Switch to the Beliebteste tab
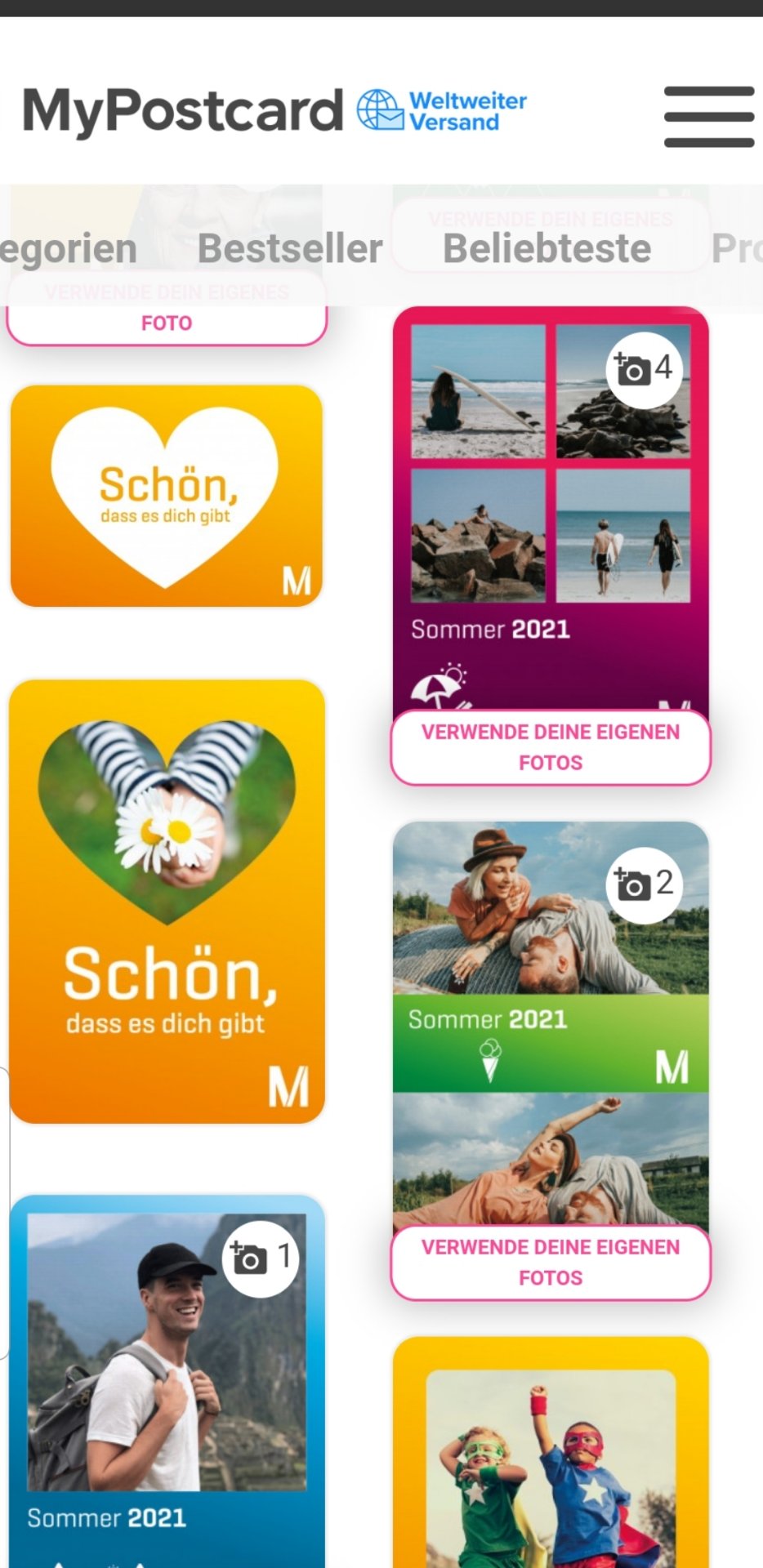Screen dimensions: 763x1568 tap(547, 248)
